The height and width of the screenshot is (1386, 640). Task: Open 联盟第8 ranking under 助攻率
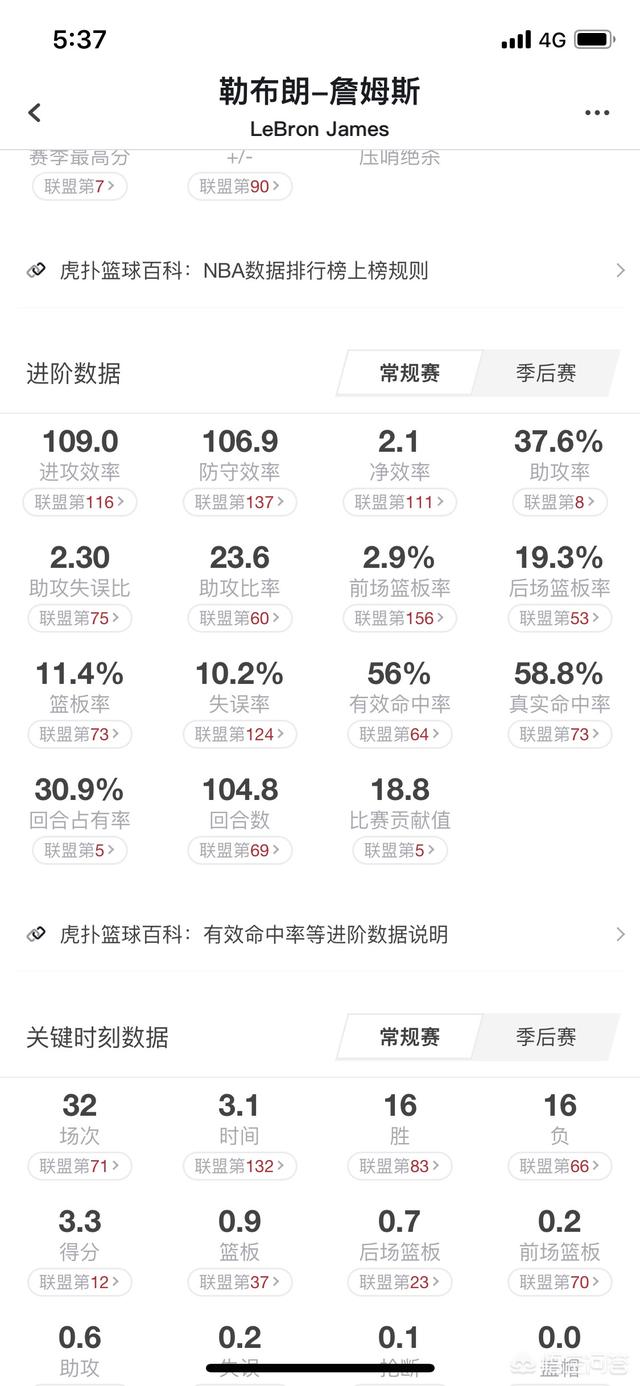(560, 502)
